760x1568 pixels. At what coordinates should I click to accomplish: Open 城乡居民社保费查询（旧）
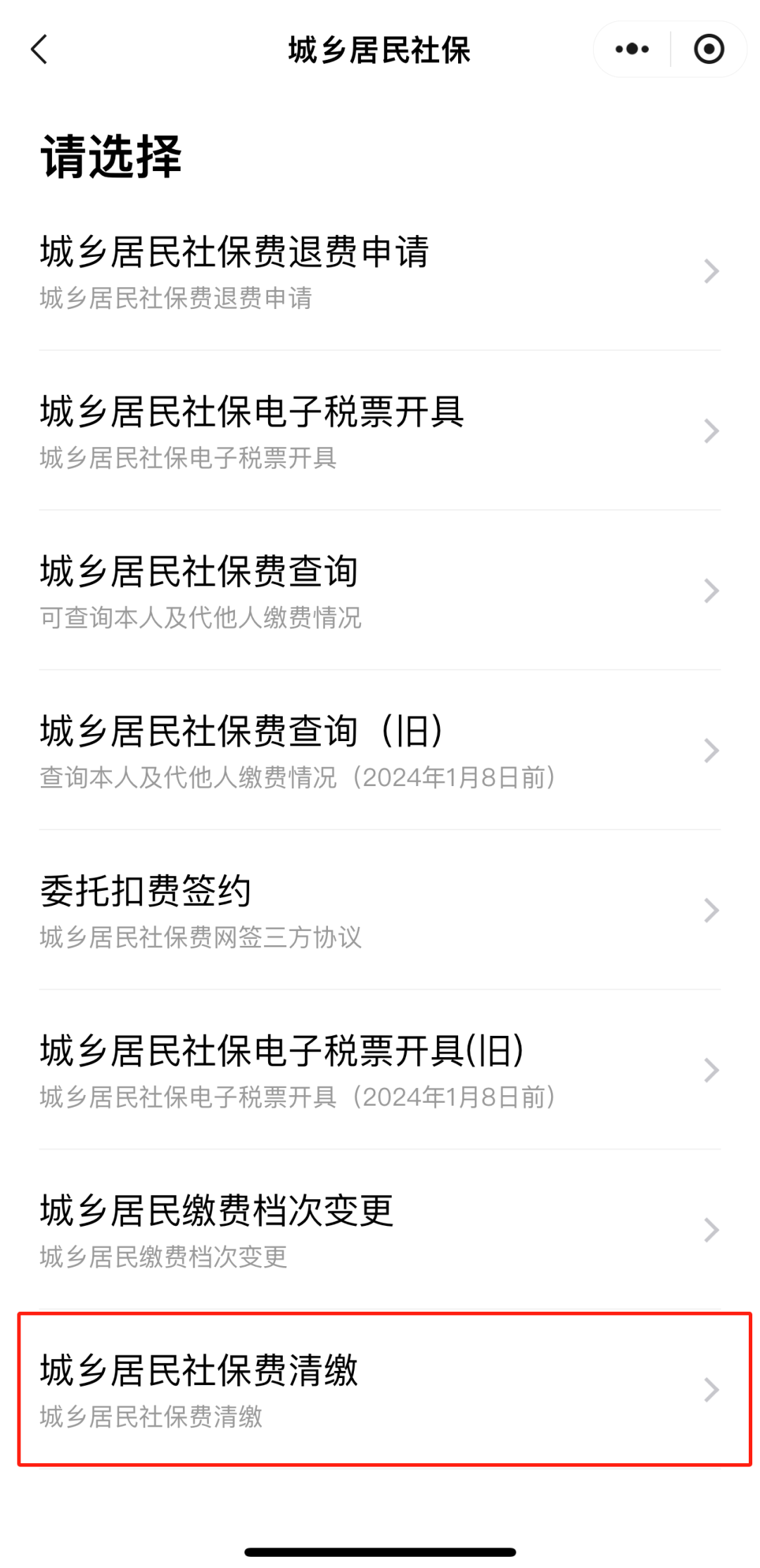[x=380, y=750]
